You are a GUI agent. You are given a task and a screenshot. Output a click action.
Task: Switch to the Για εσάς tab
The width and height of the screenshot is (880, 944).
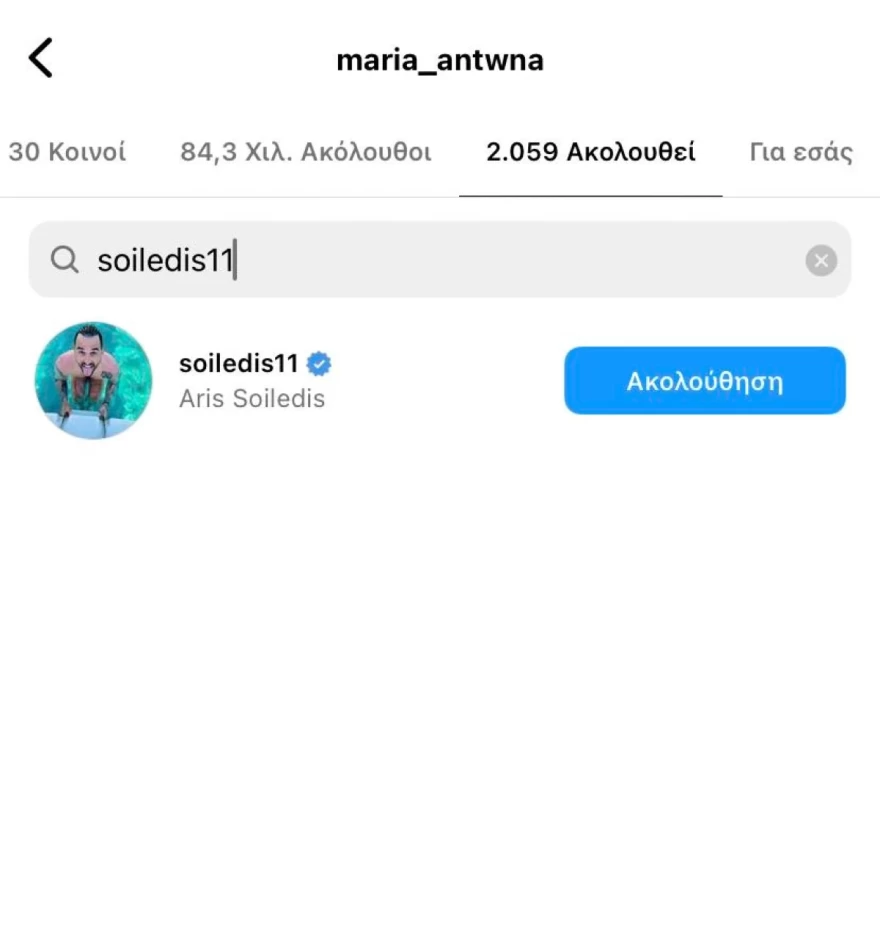coord(801,153)
